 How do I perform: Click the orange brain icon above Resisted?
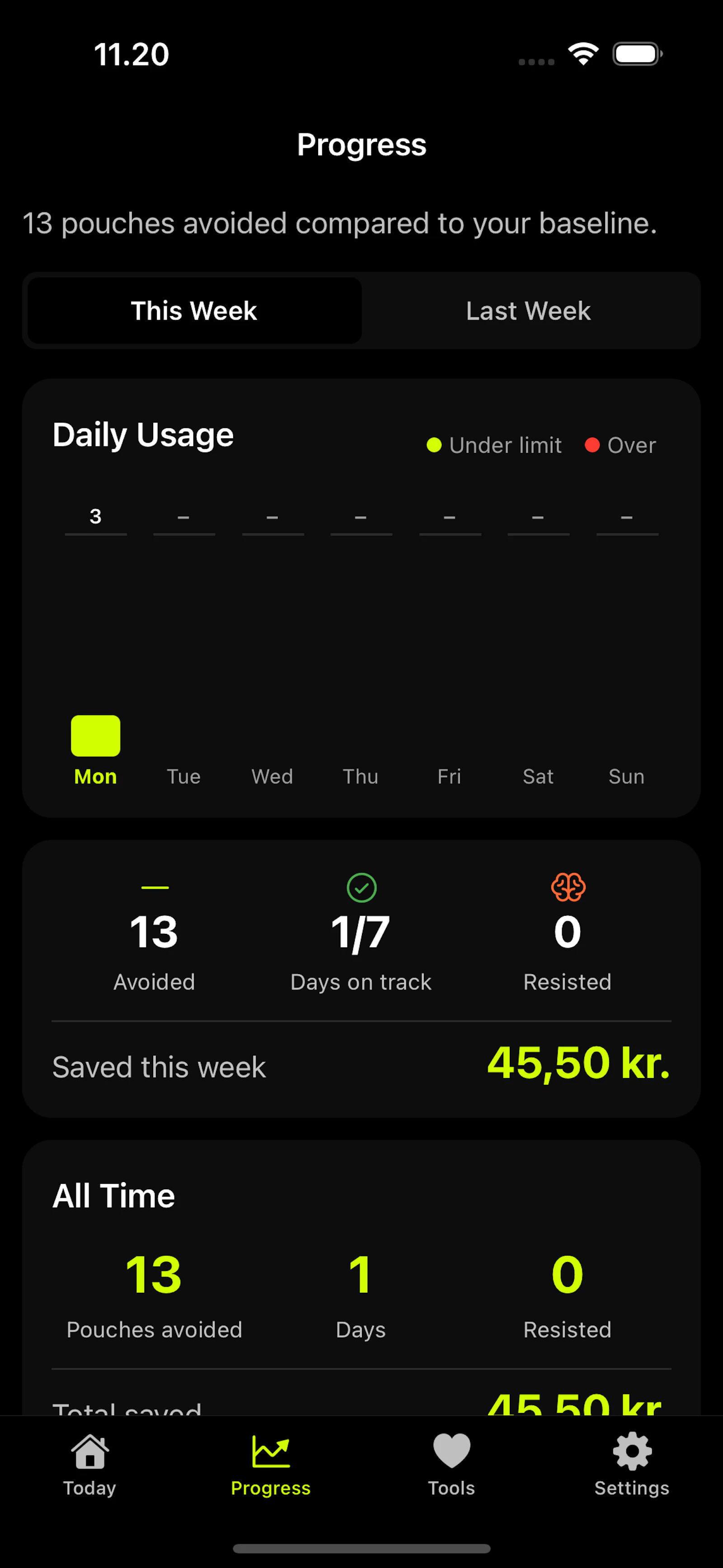[x=567, y=886]
